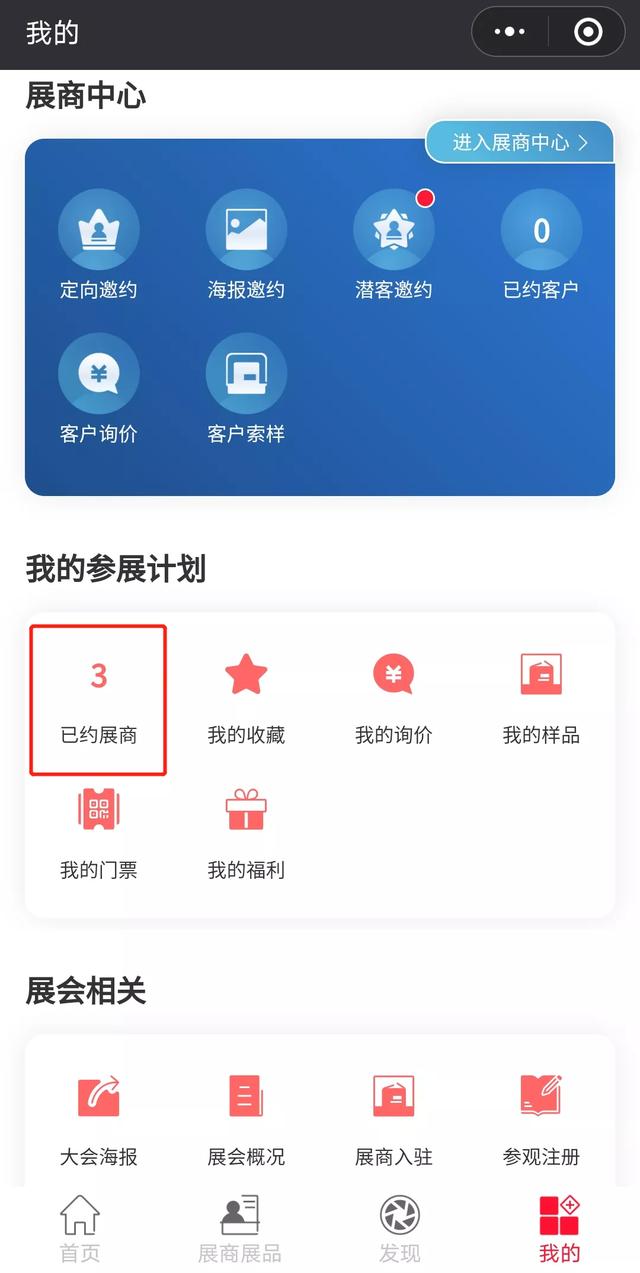
Task: Open 海报邀约
Action: [246, 245]
